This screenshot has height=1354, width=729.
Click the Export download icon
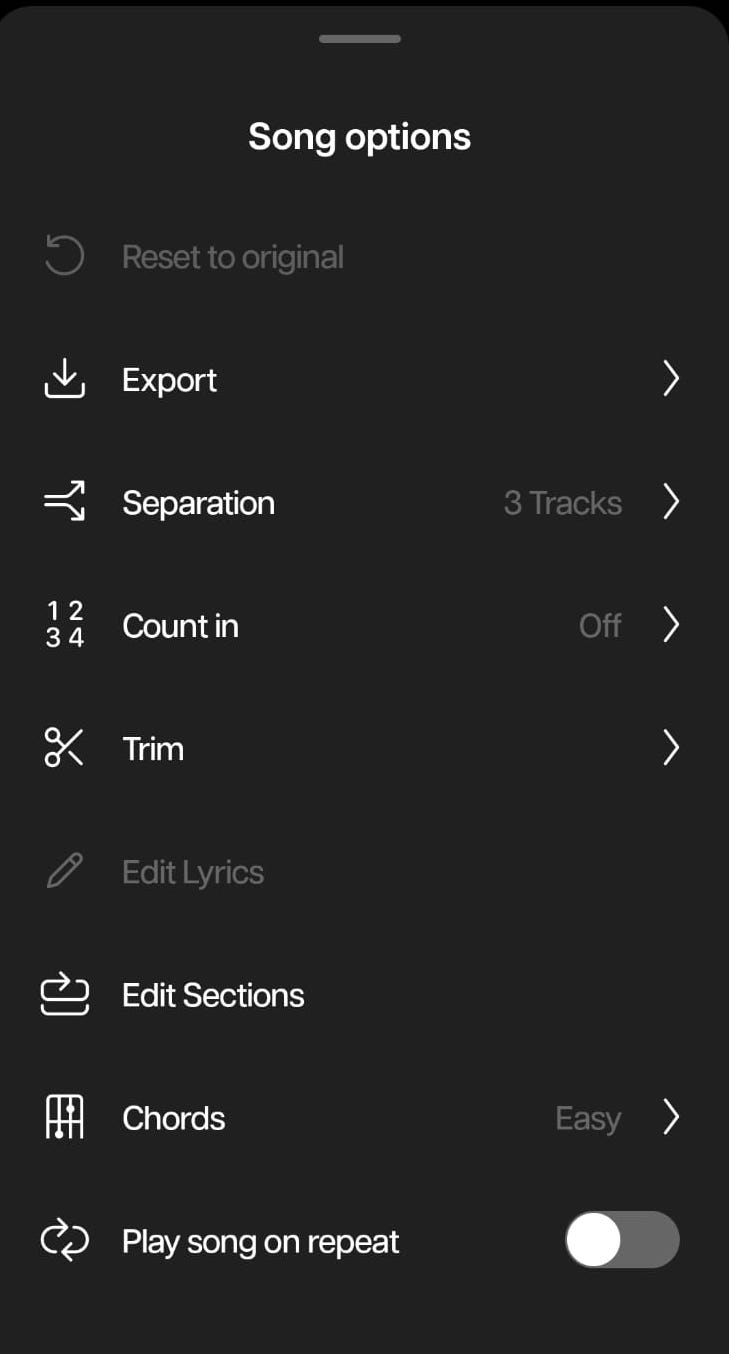[x=64, y=379]
